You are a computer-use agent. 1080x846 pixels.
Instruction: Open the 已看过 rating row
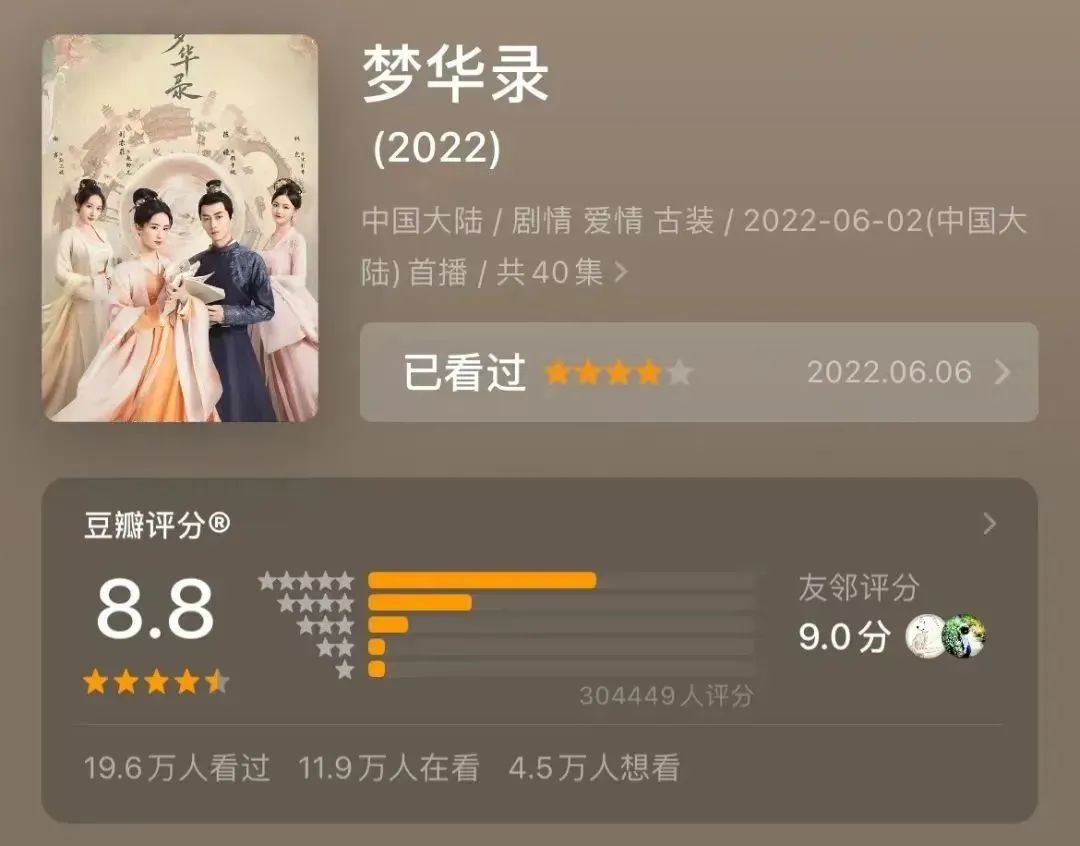[x=698, y=373]
